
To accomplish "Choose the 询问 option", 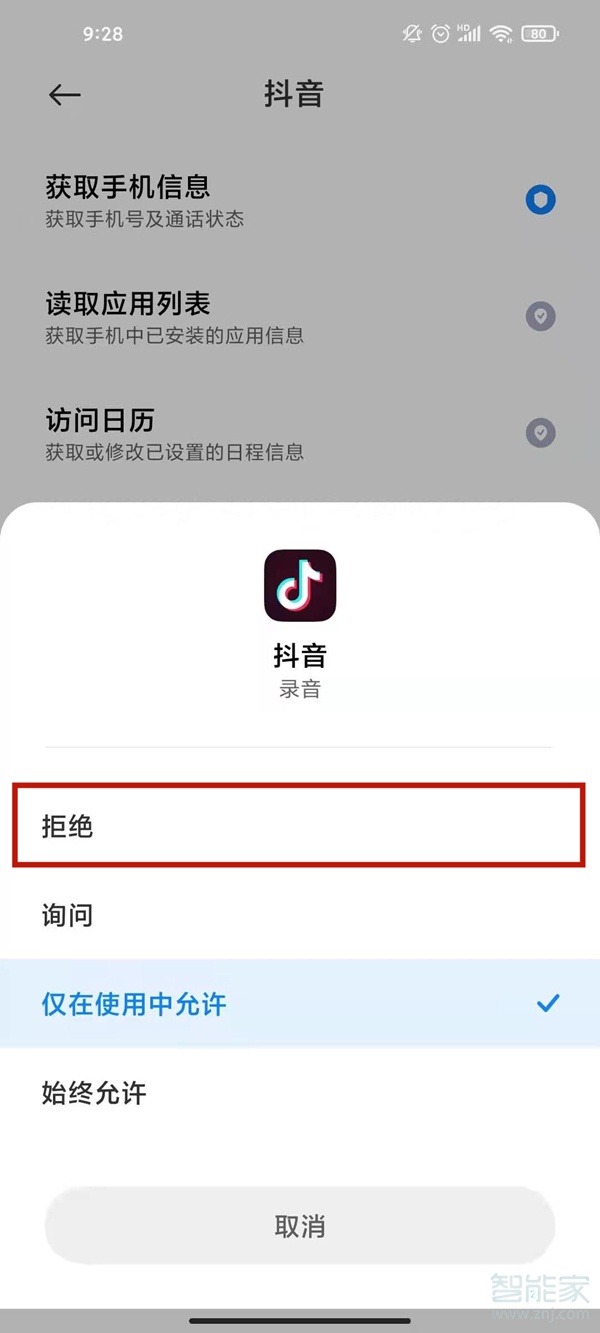I will [298, 914].
